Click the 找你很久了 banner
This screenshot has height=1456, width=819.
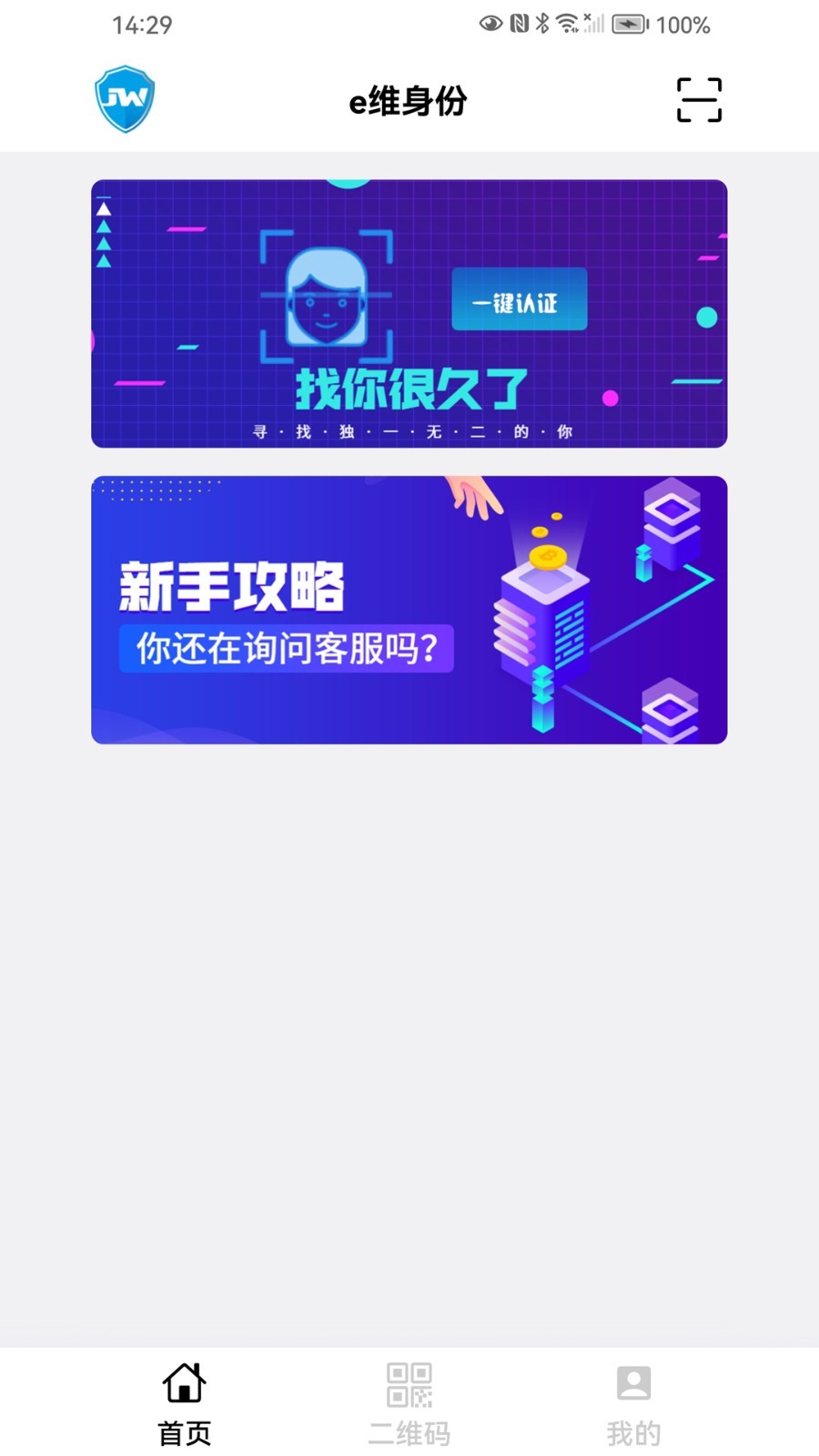pyautogui.click(x=409, y=314)
